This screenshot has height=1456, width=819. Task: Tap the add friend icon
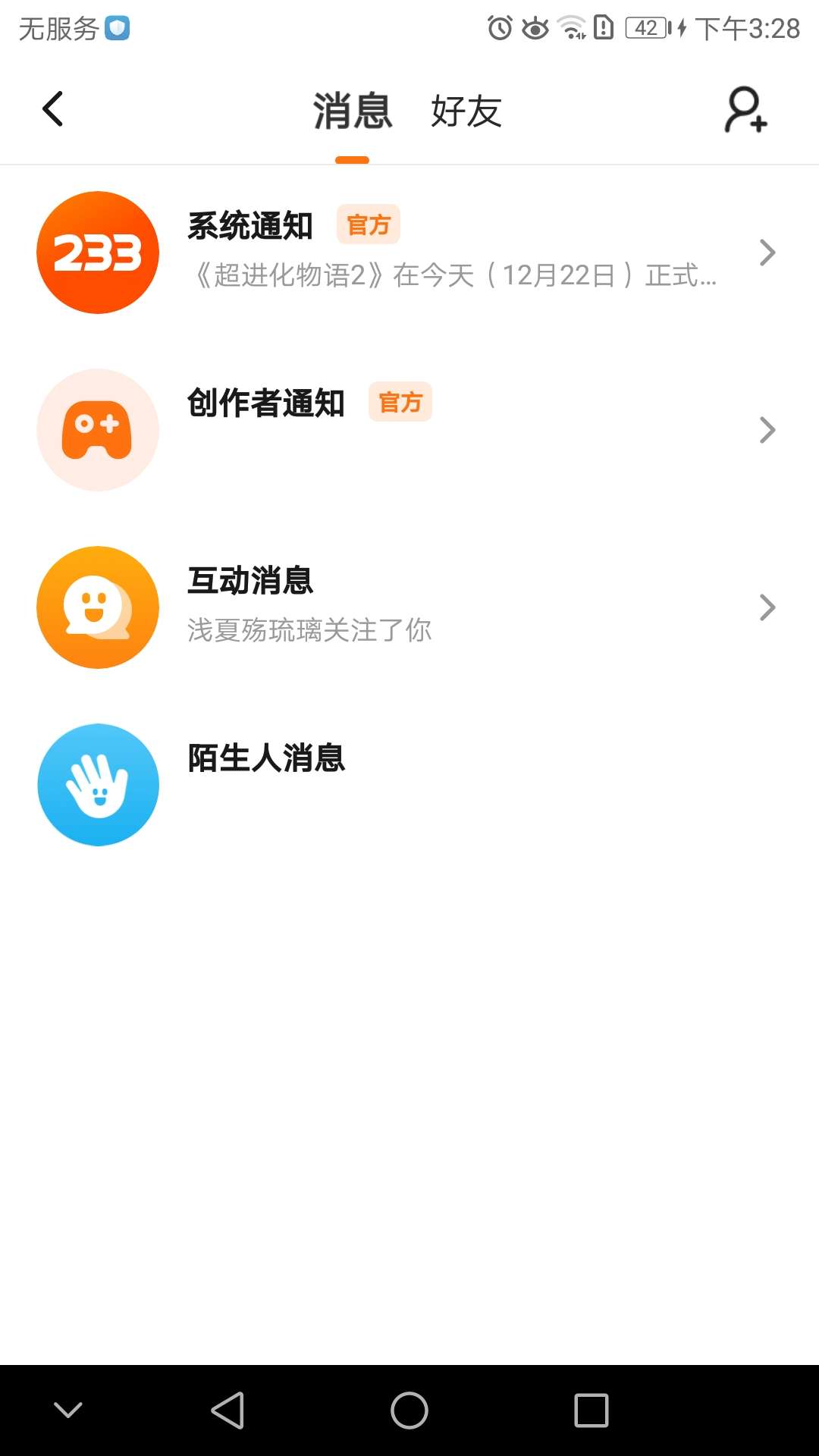tap(746, 110)
